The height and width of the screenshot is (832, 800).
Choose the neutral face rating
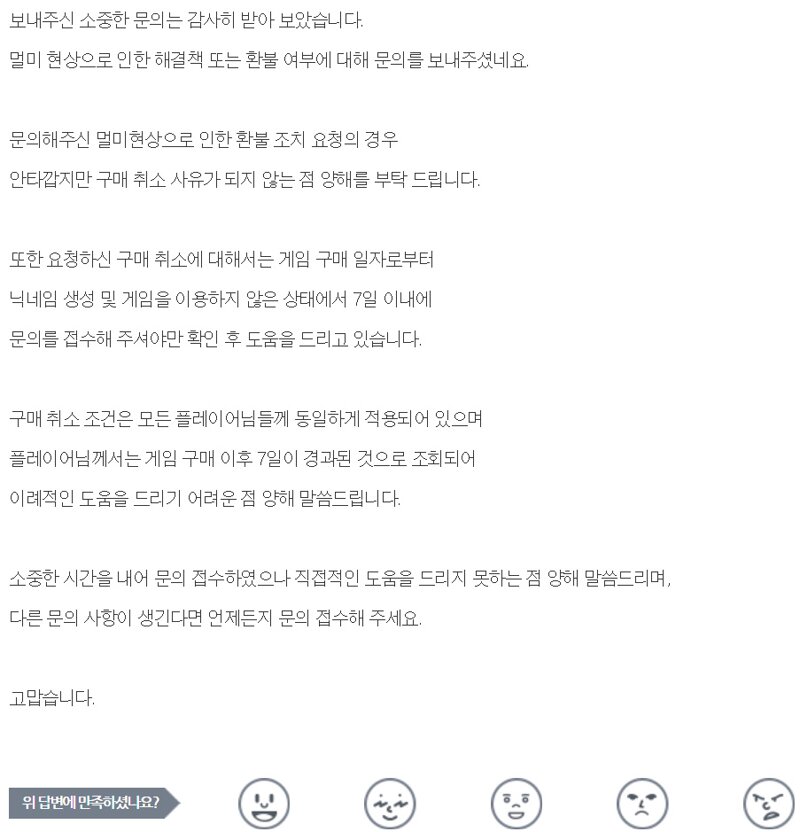[516, 803]
